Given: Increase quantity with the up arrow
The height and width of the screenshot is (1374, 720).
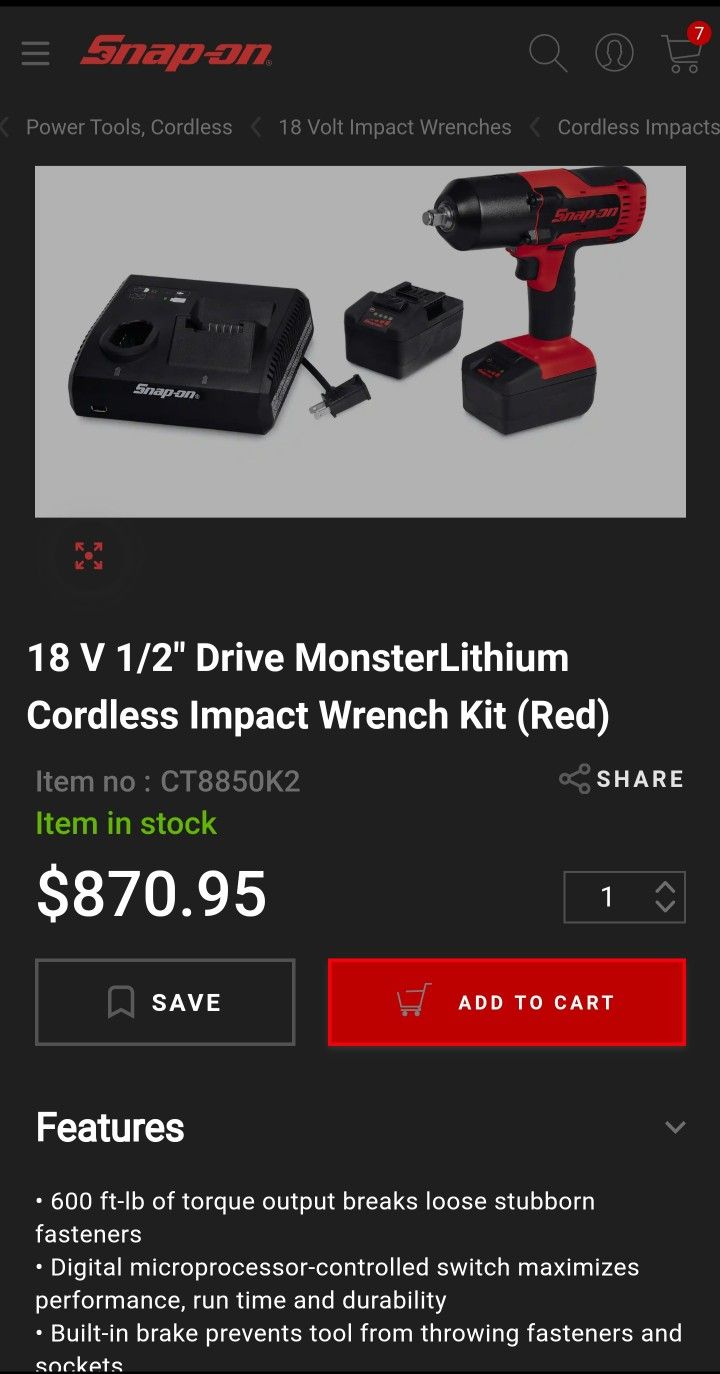Looking at the screenshot, I should (x=665, y=887).
